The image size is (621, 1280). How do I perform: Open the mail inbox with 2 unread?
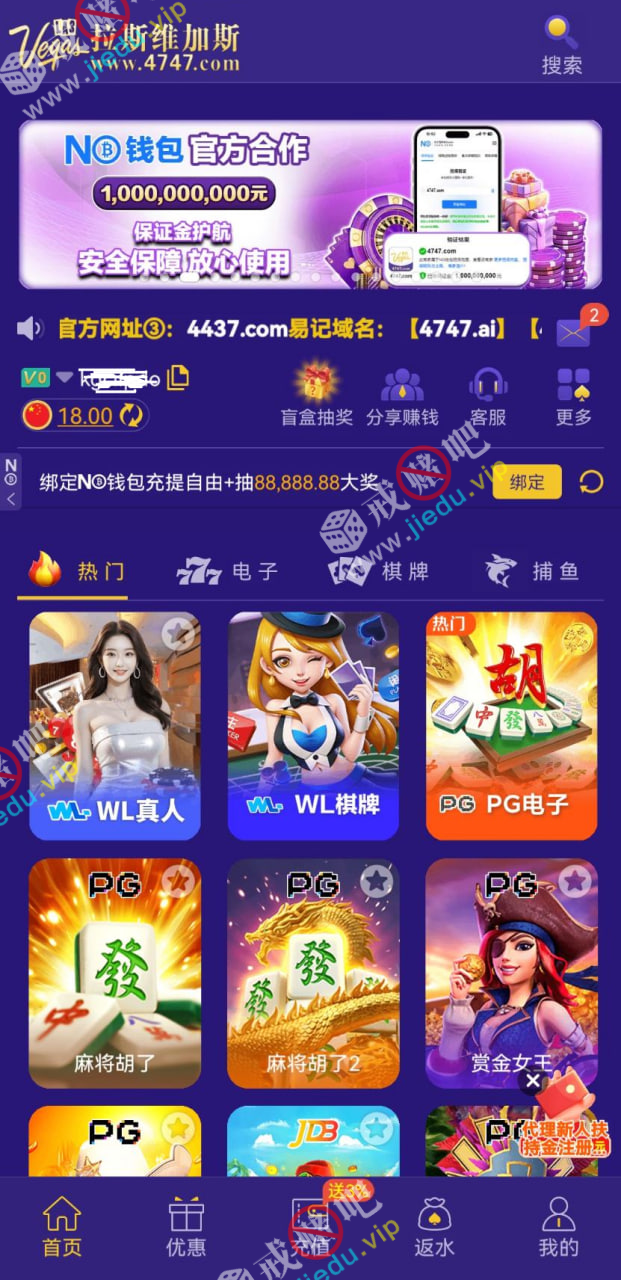pos(575,330)
